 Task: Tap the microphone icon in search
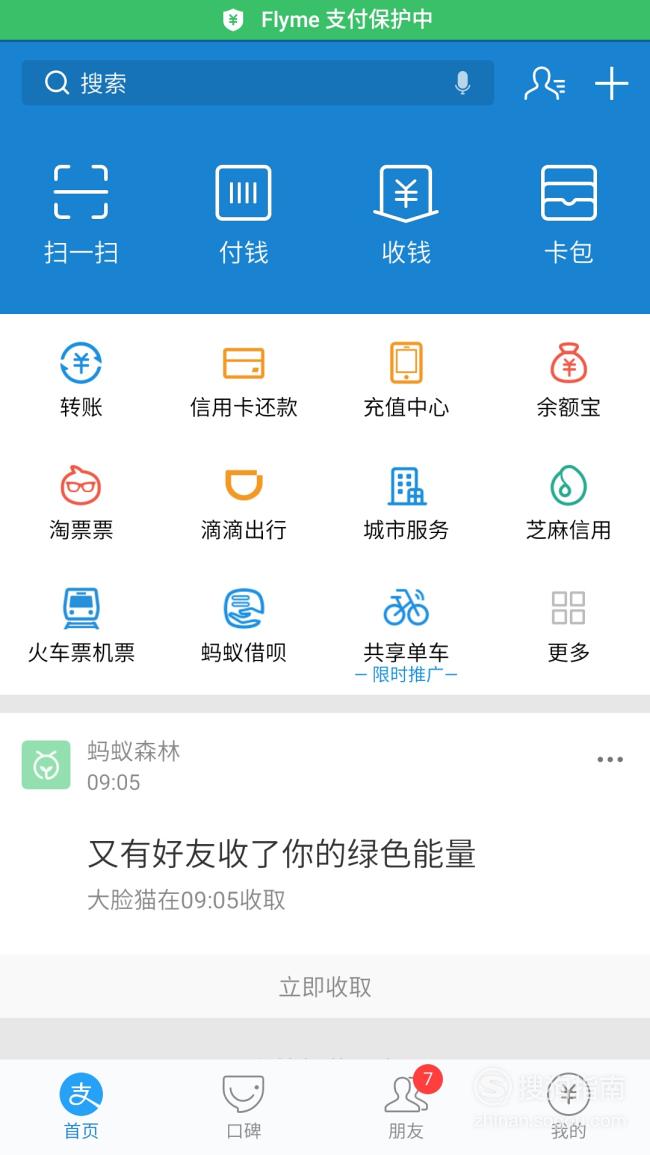pos(462,82)
